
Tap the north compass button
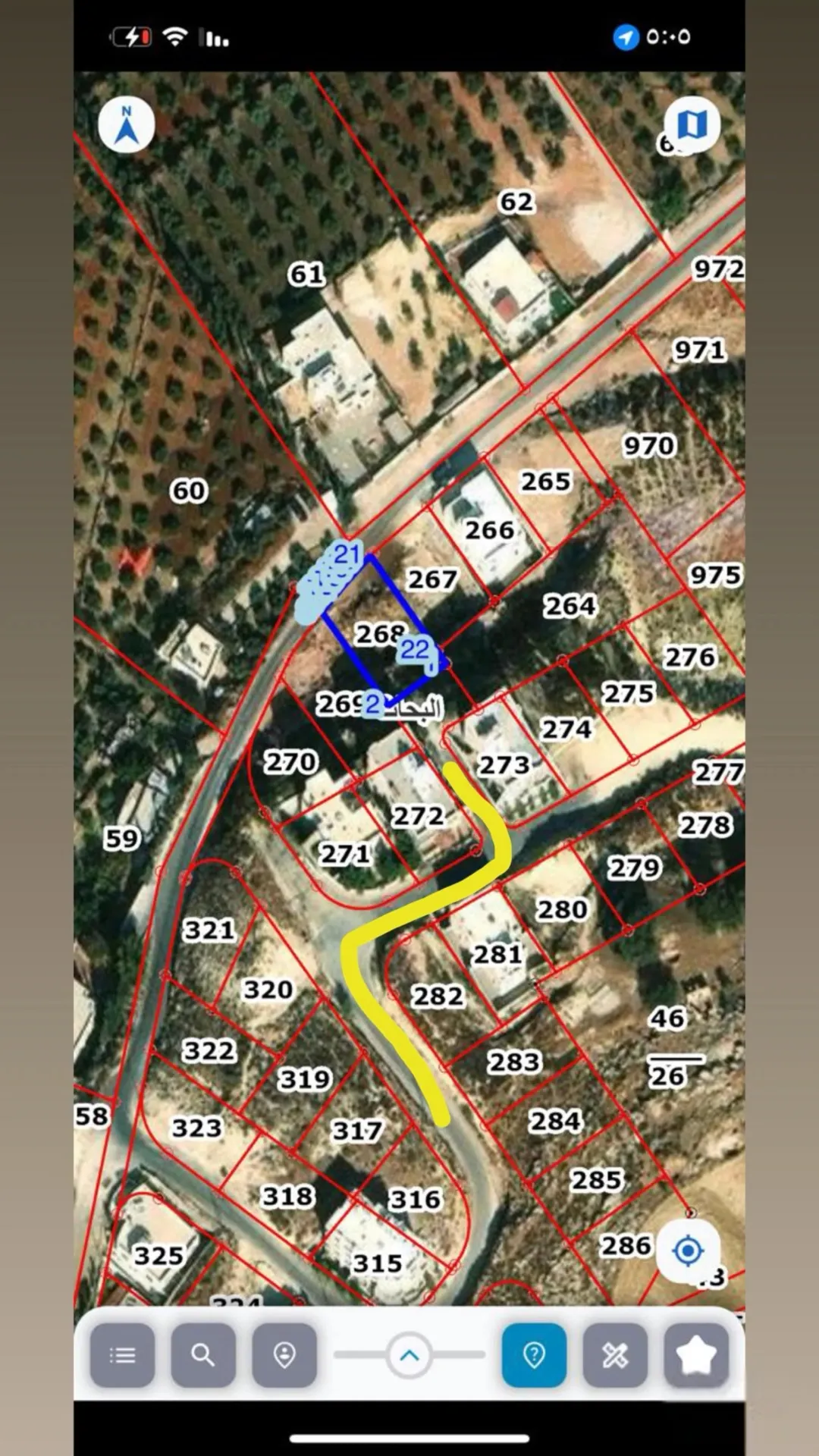tap(127, 124)
